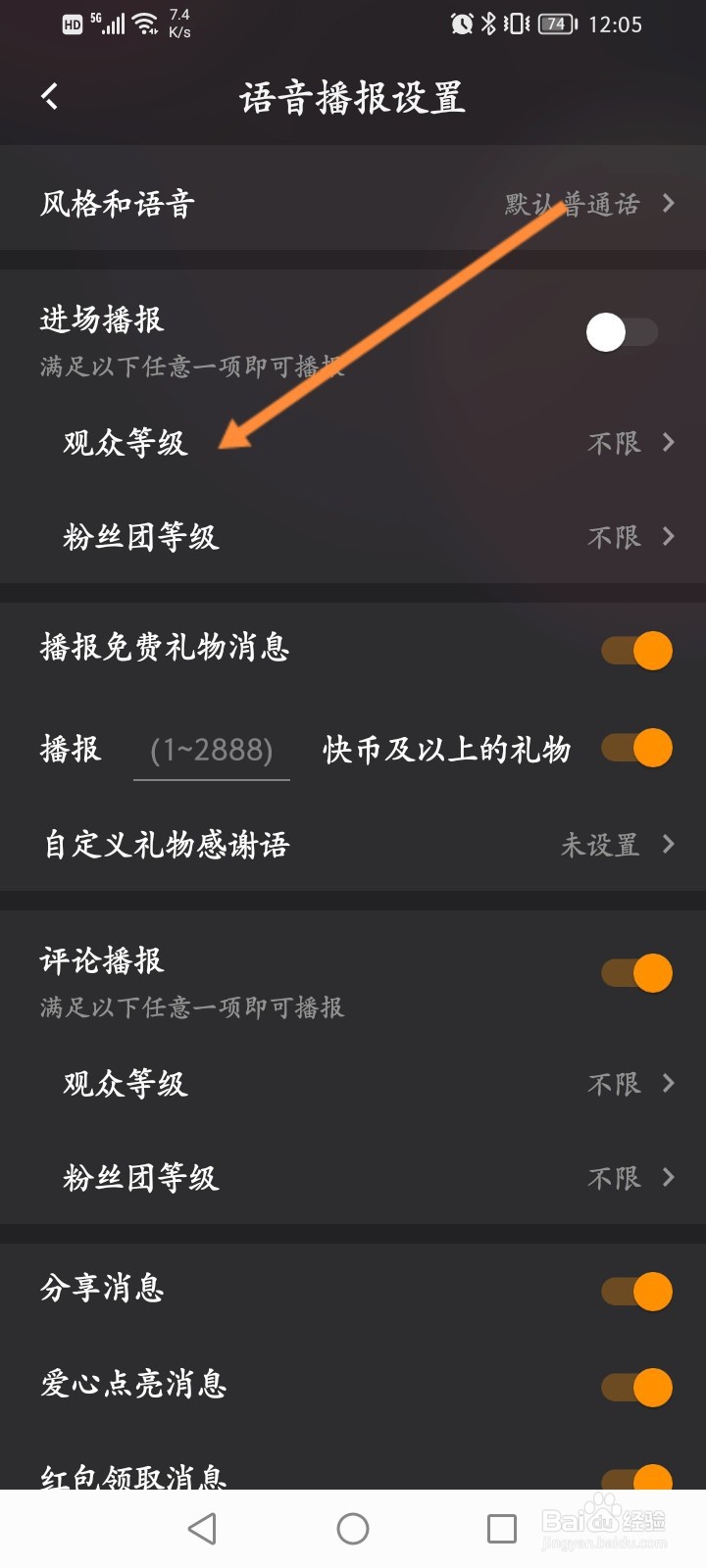706x1568 pixels.
Task: Tap the system home button
Action: (x=353, y=1529)
